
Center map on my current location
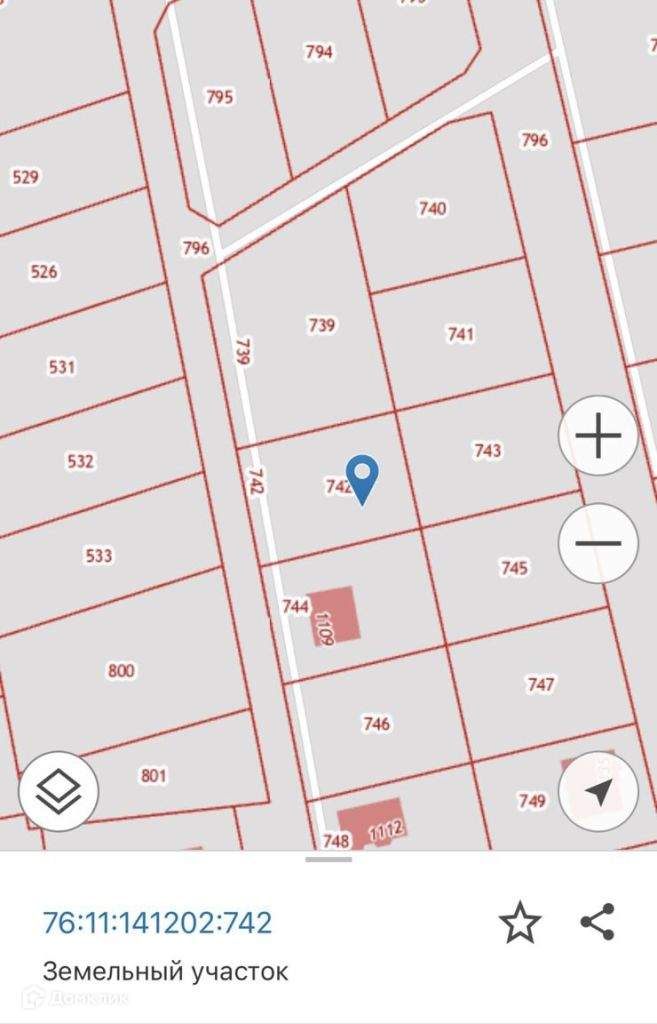coord(598,792)
